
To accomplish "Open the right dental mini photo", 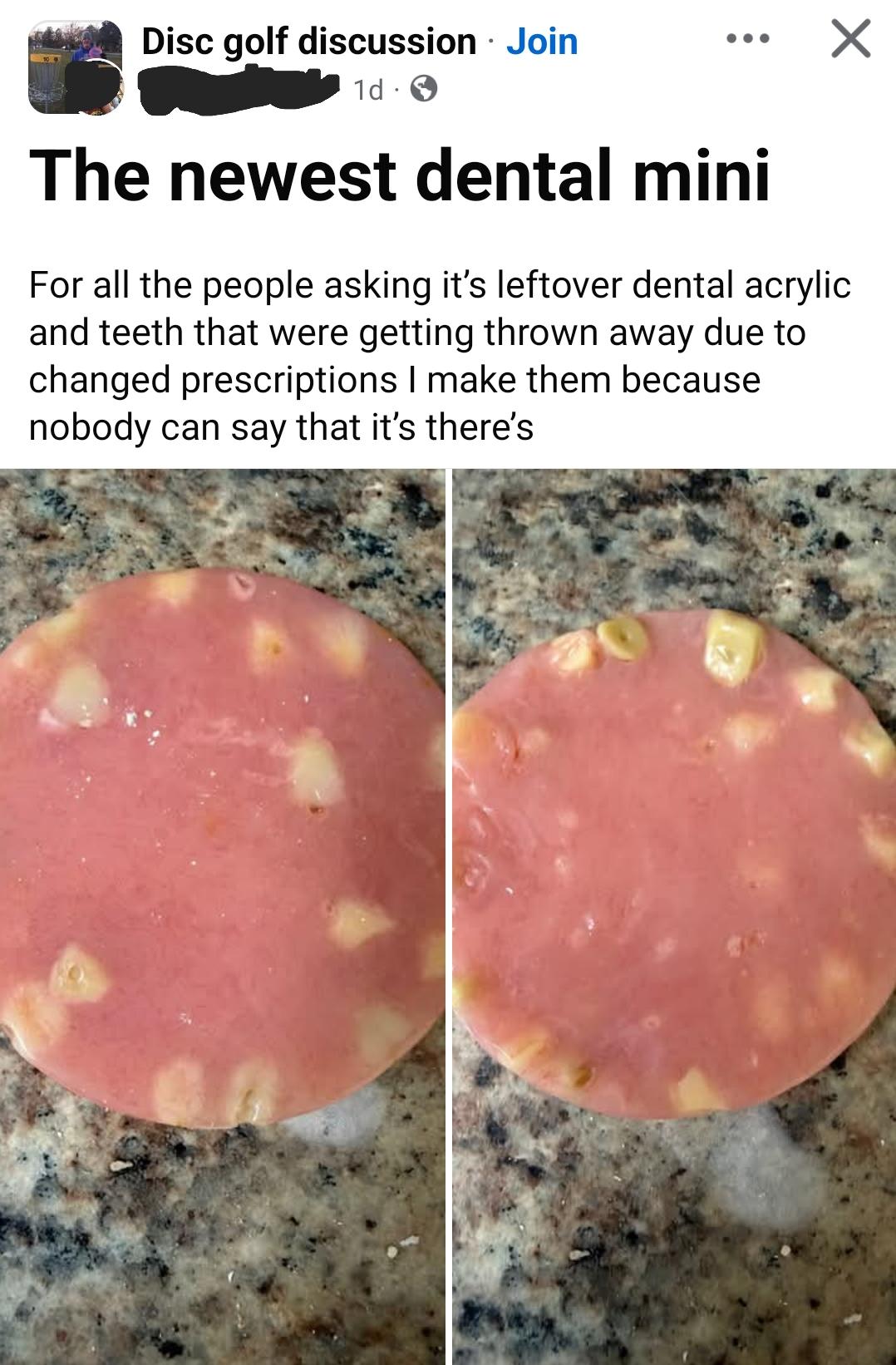I will [x=674, y=914].
